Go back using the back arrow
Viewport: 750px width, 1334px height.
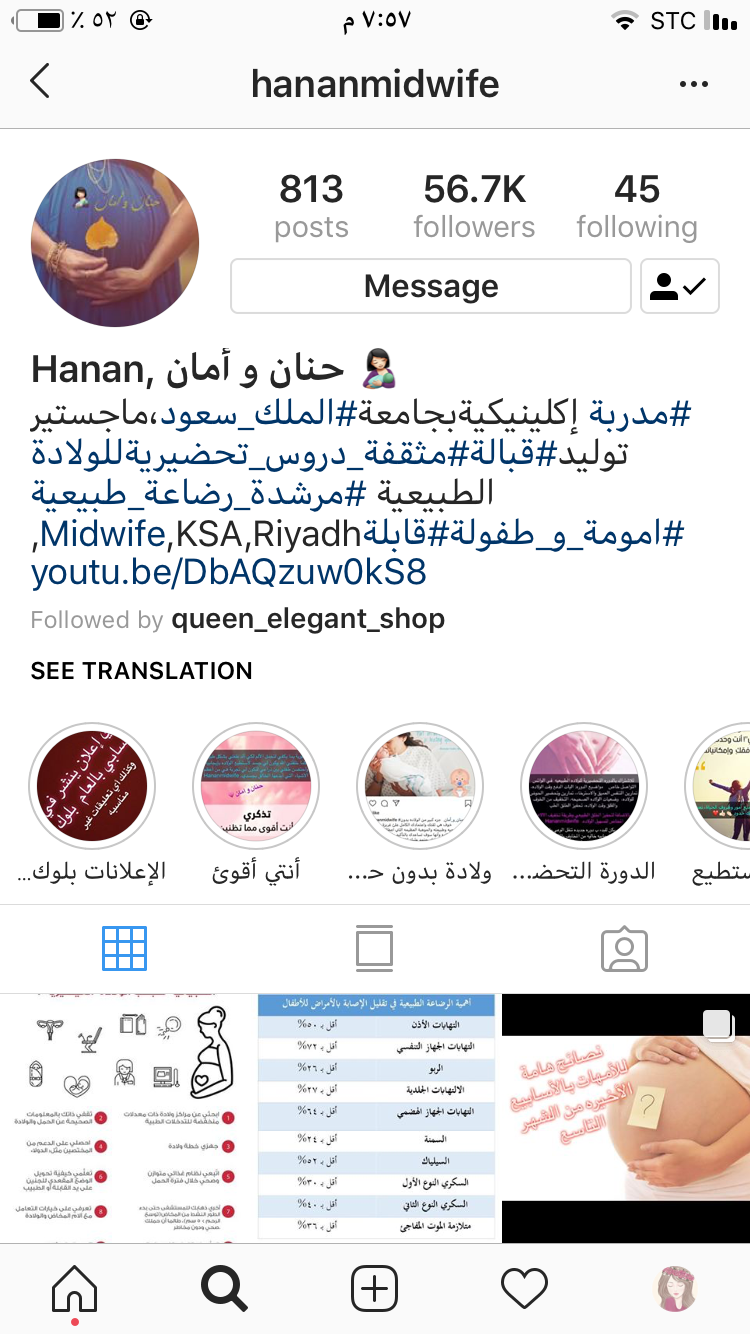coord(40,82)
